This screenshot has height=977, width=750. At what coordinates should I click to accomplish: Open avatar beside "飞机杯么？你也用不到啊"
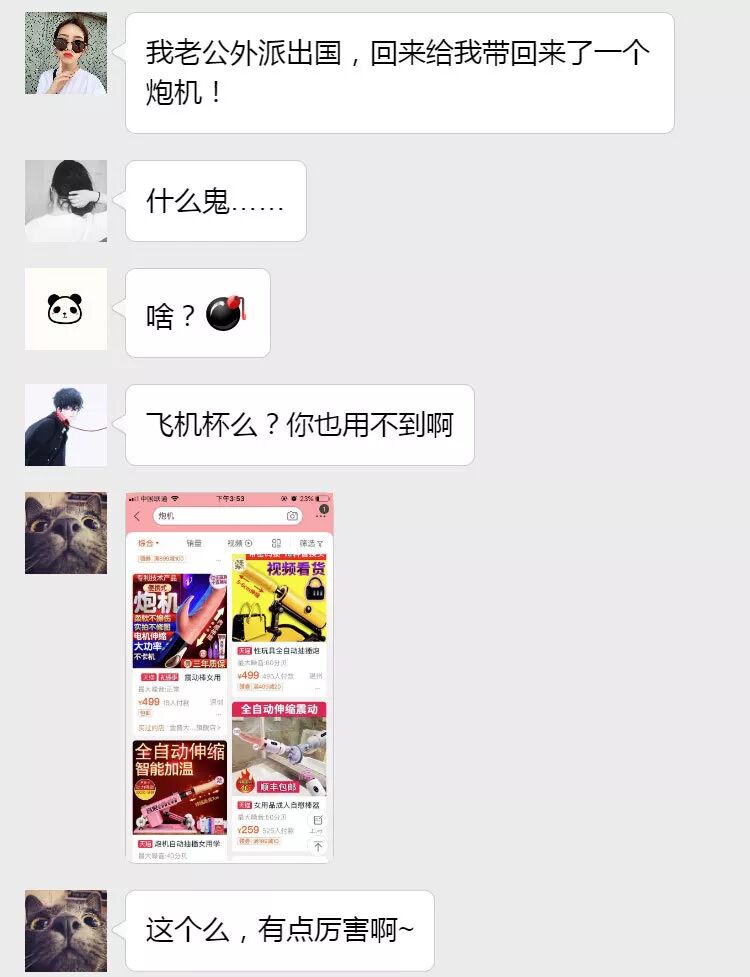[66, 425]
